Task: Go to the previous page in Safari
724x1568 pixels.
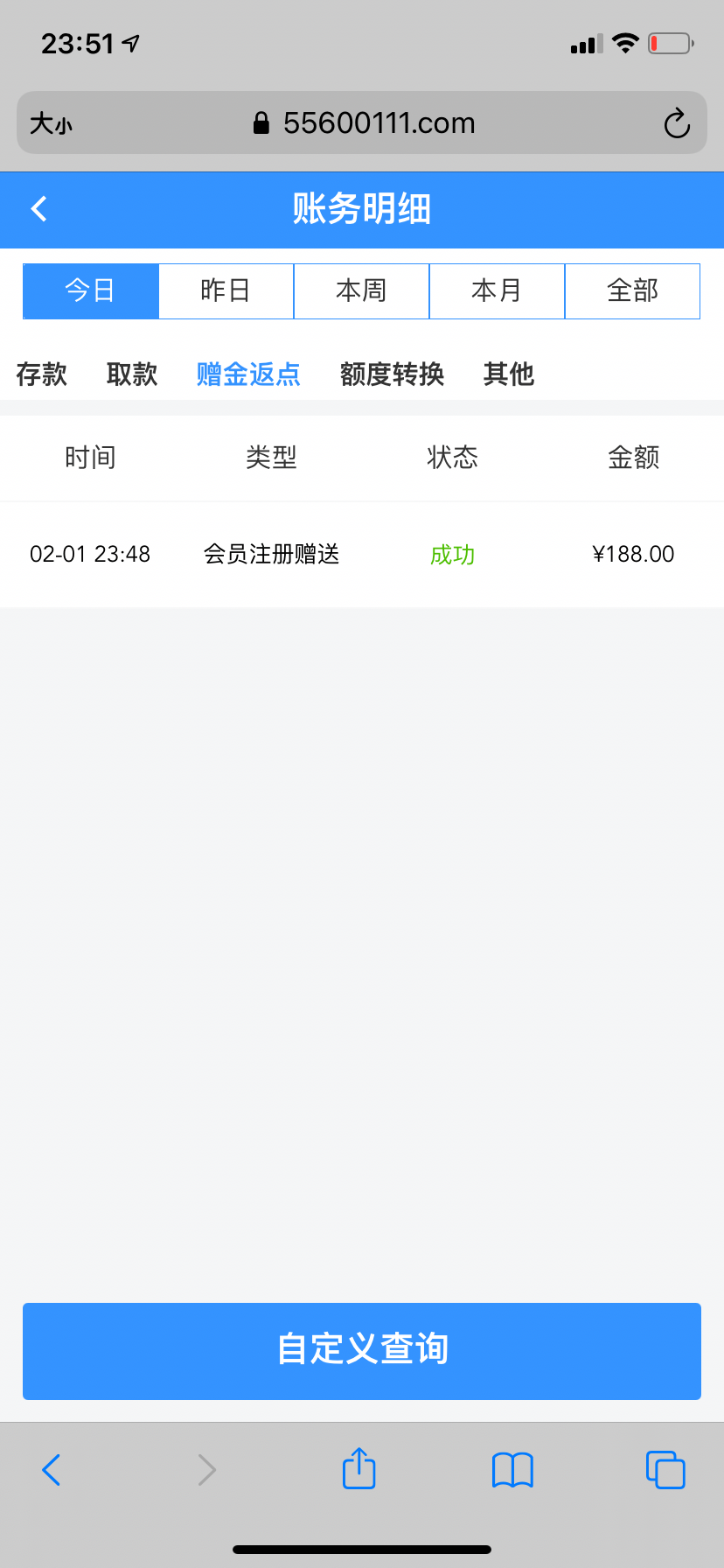Action: 52,1470
